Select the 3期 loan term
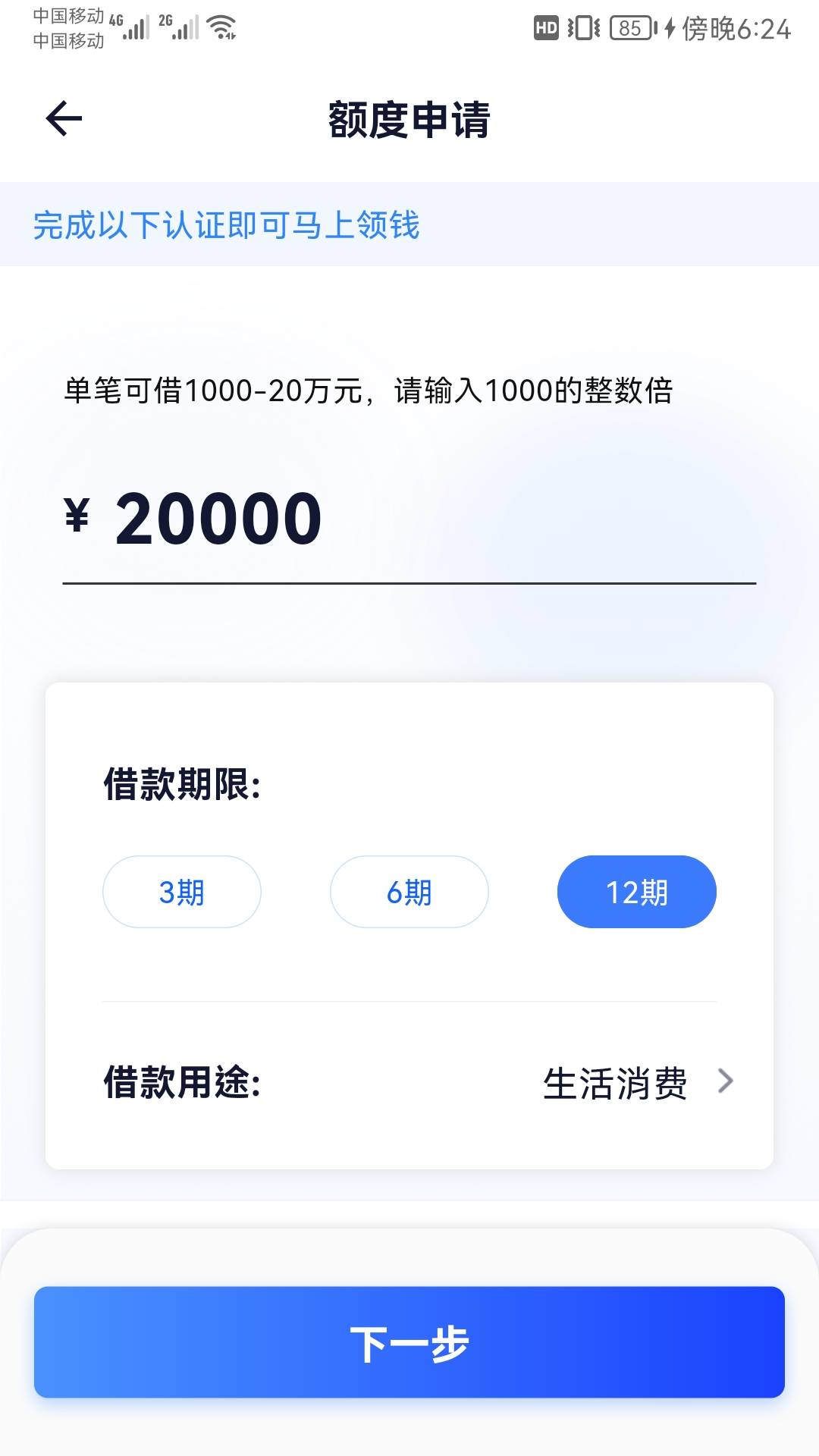 (182, 892)
